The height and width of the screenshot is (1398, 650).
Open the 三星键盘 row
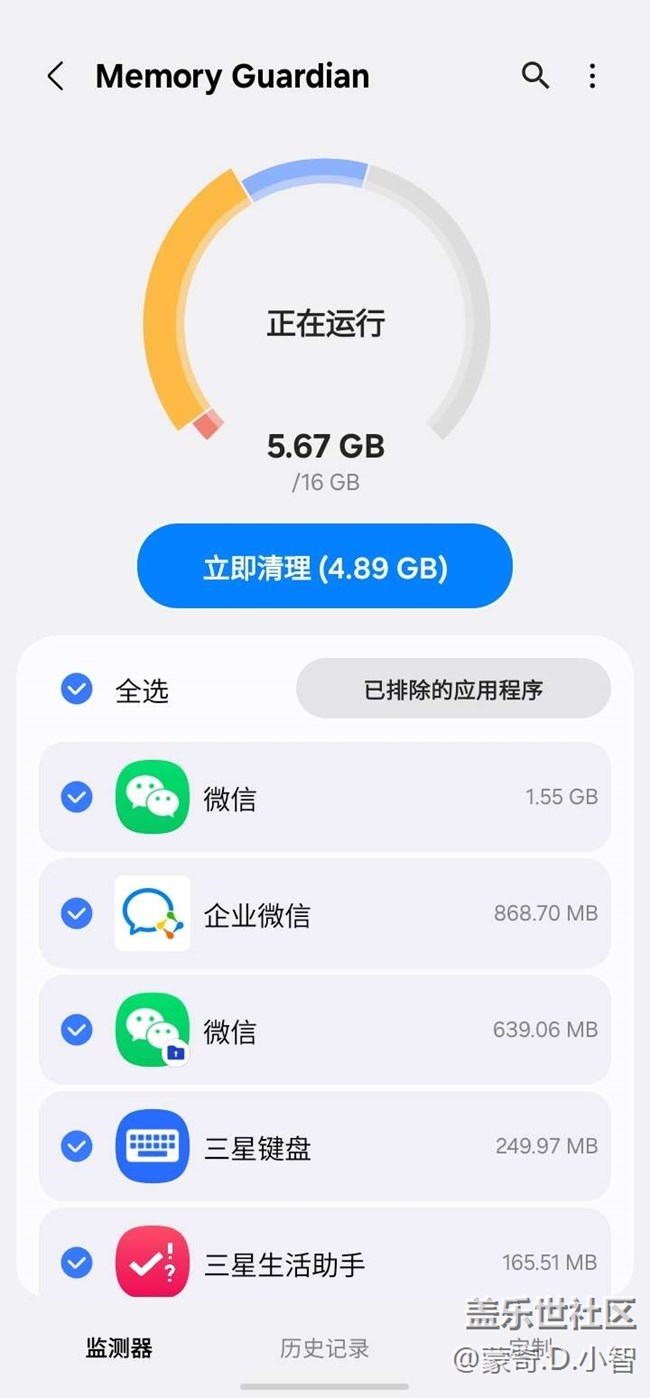[x=325, y=1146]
